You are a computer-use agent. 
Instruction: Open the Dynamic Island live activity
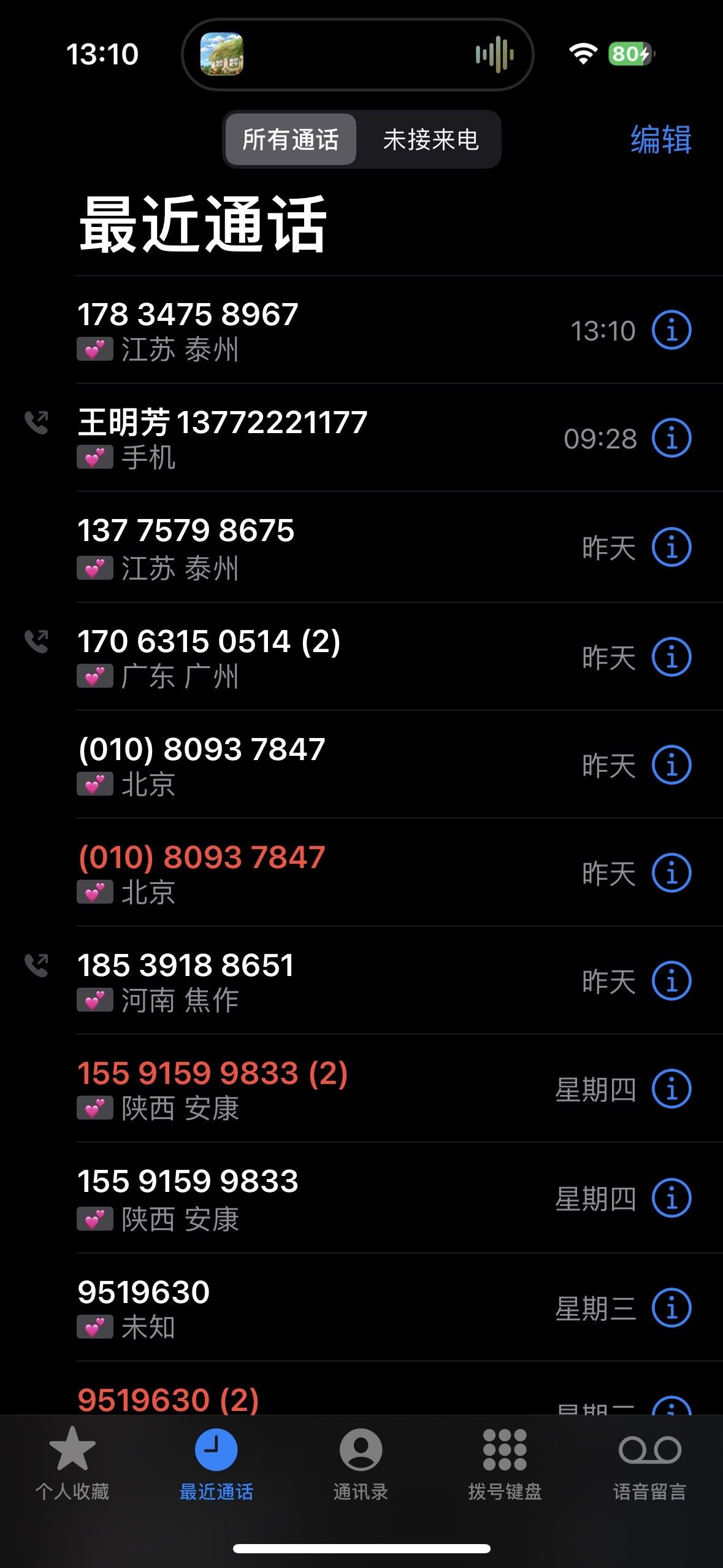pyautogui.click(x=358, y=55)
